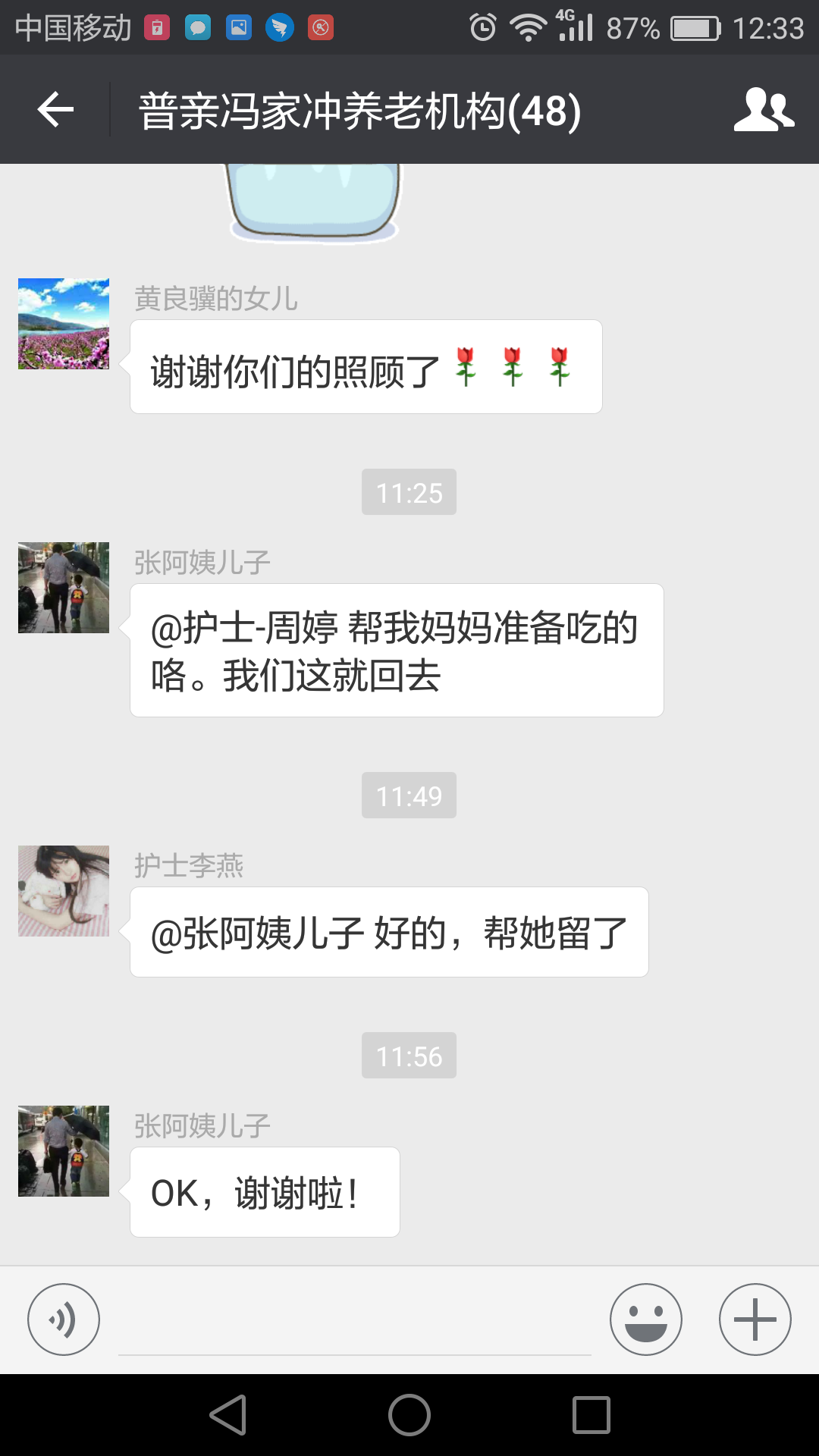Switch to voice message input

pos(64,1319)
